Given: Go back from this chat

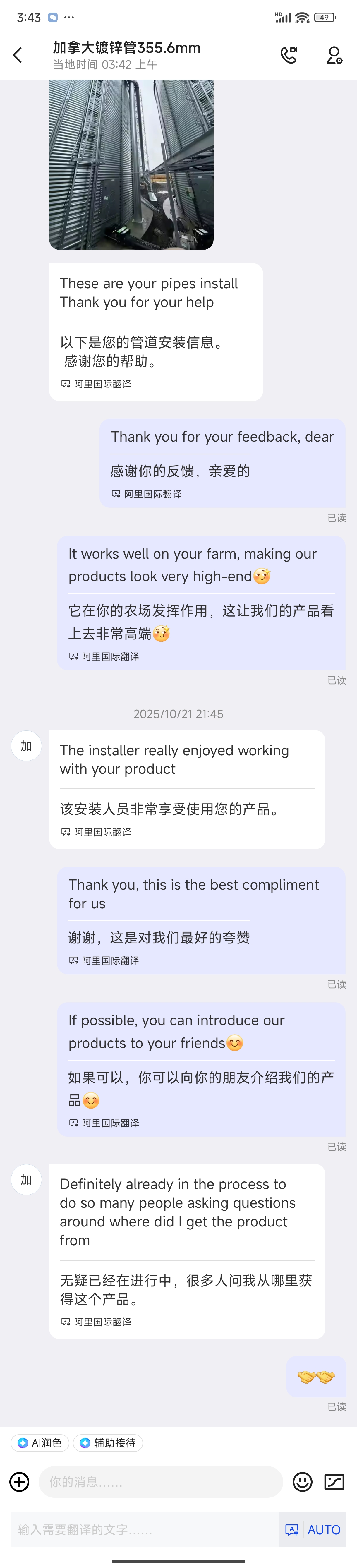Looking at the screenshot, I should (x=18, y=55).
